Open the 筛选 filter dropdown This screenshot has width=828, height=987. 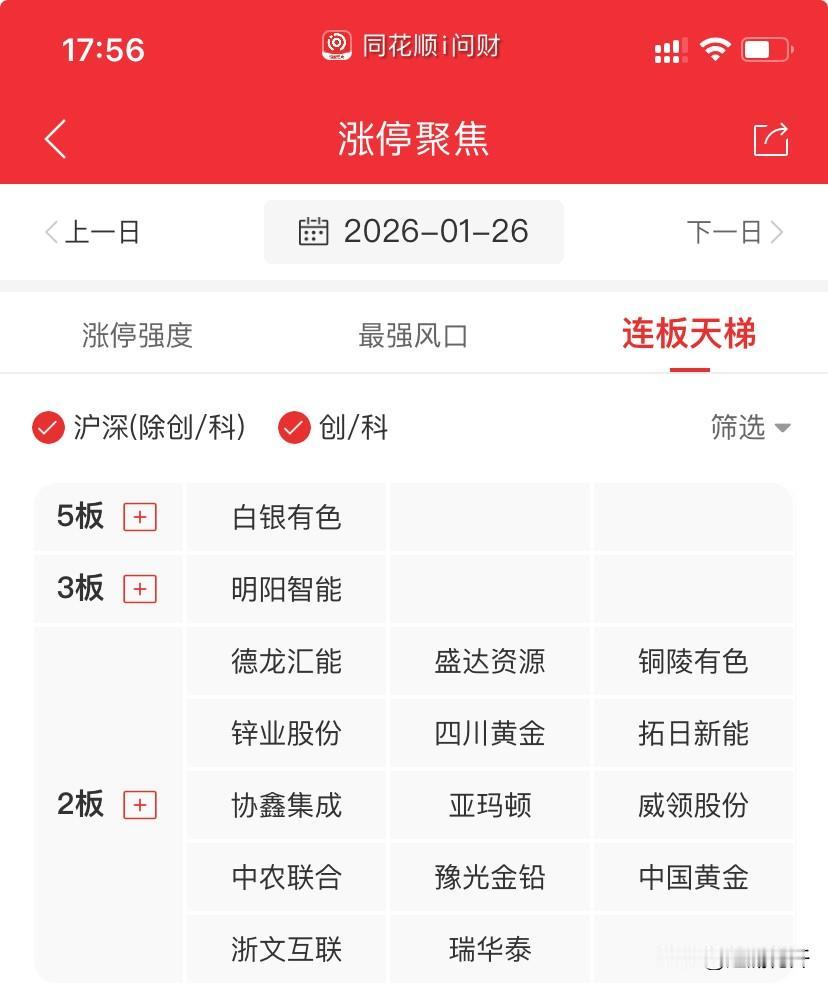750,428
